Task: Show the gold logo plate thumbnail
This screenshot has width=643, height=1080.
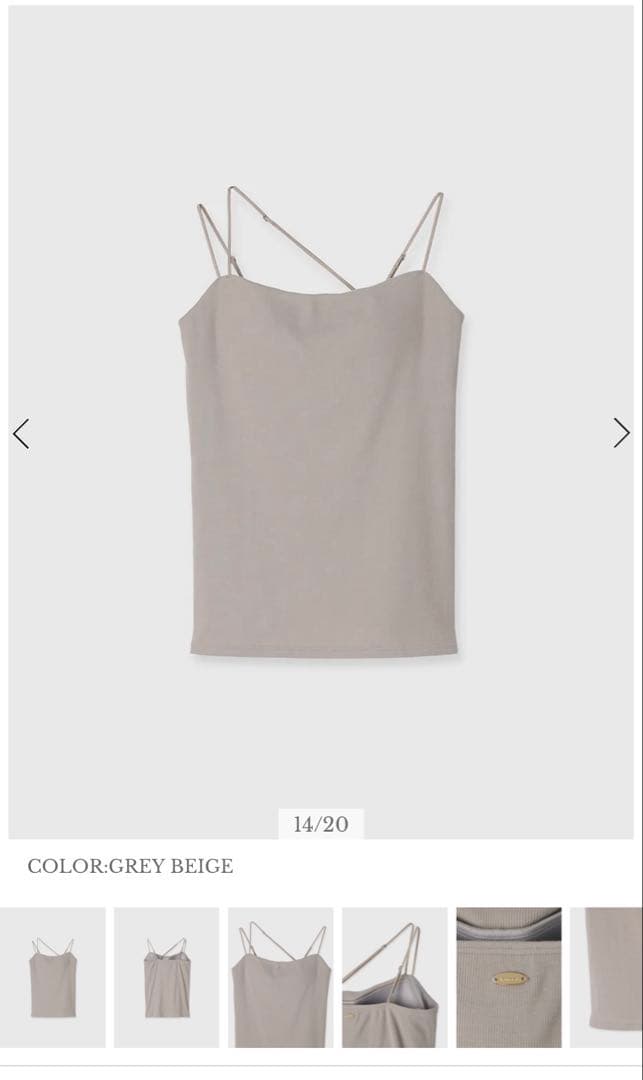Action: 508,977
